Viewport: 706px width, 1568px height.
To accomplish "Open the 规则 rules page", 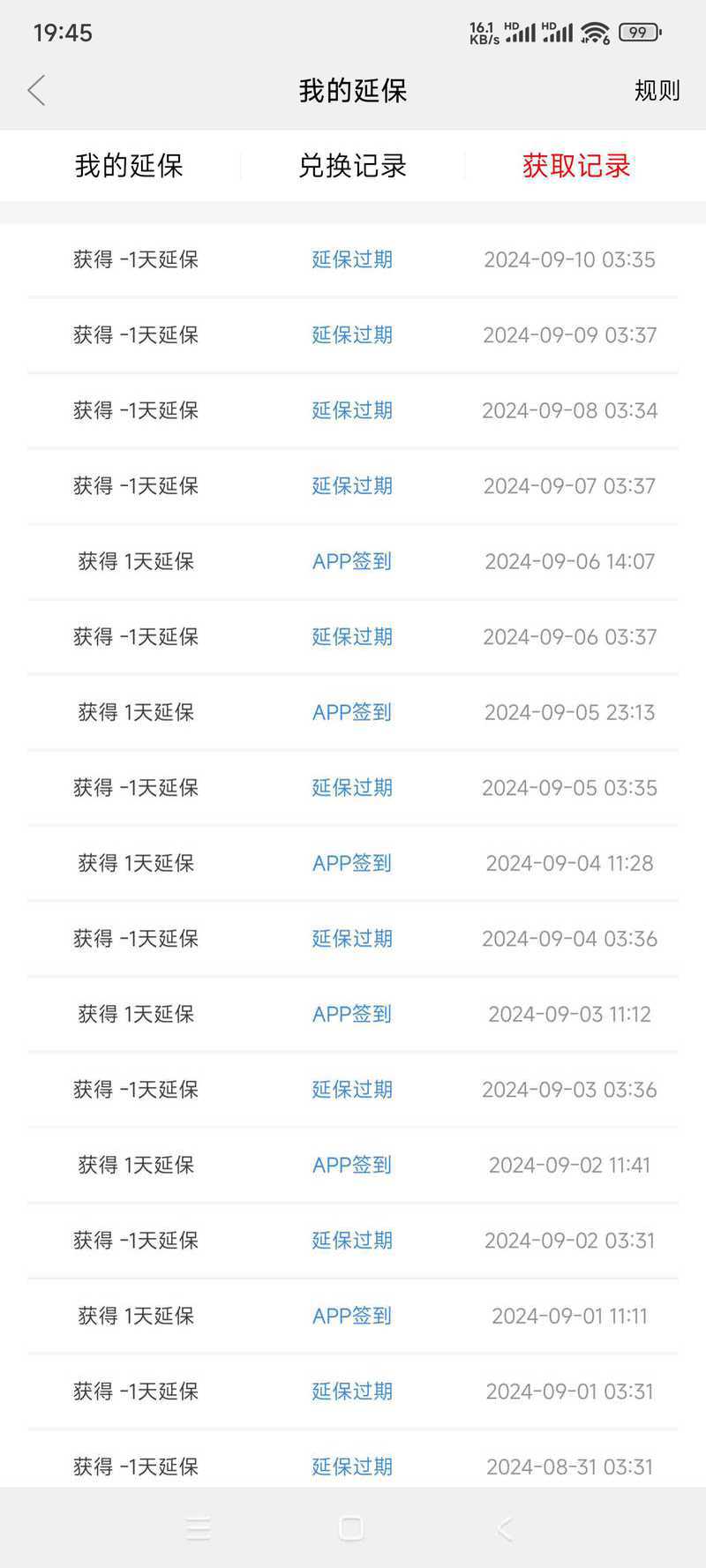I will (657, 91).
